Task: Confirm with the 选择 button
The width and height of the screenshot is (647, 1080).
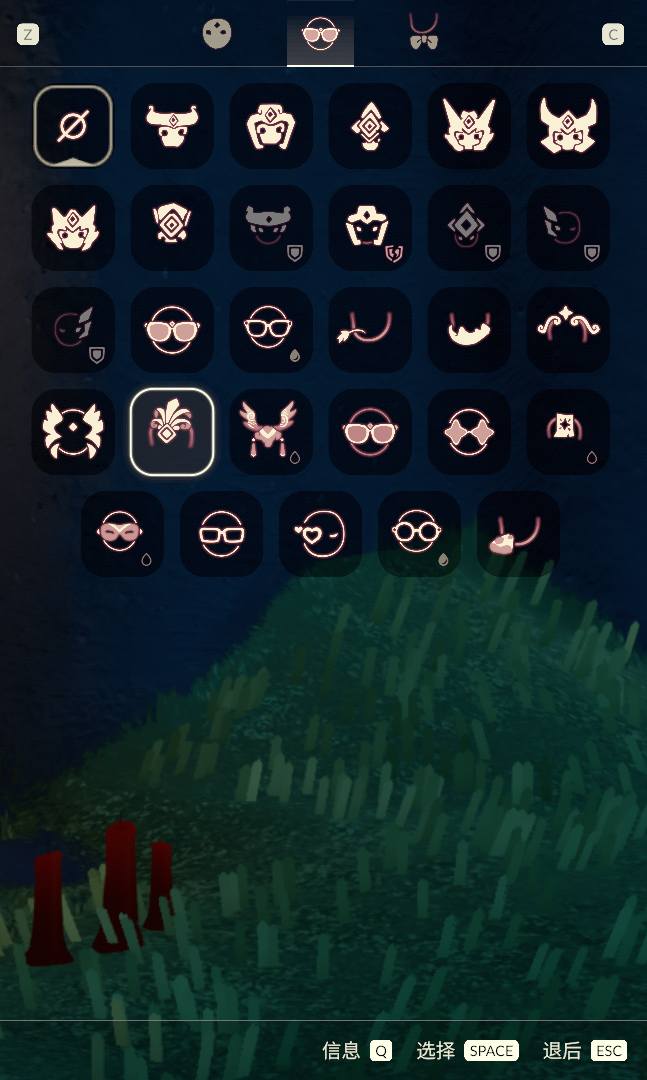Action: (467, 1050)
